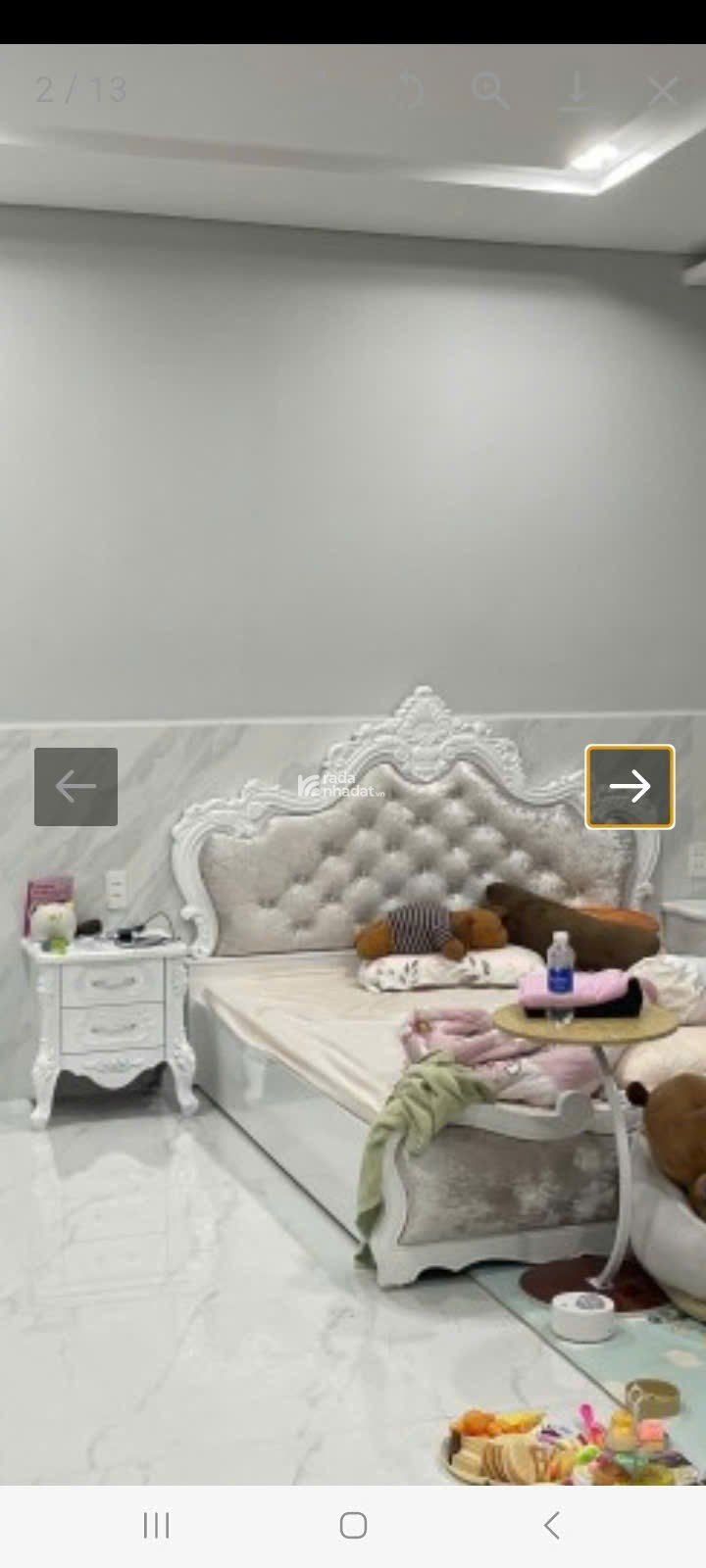Zoom in on the photo

click(490, 91)
